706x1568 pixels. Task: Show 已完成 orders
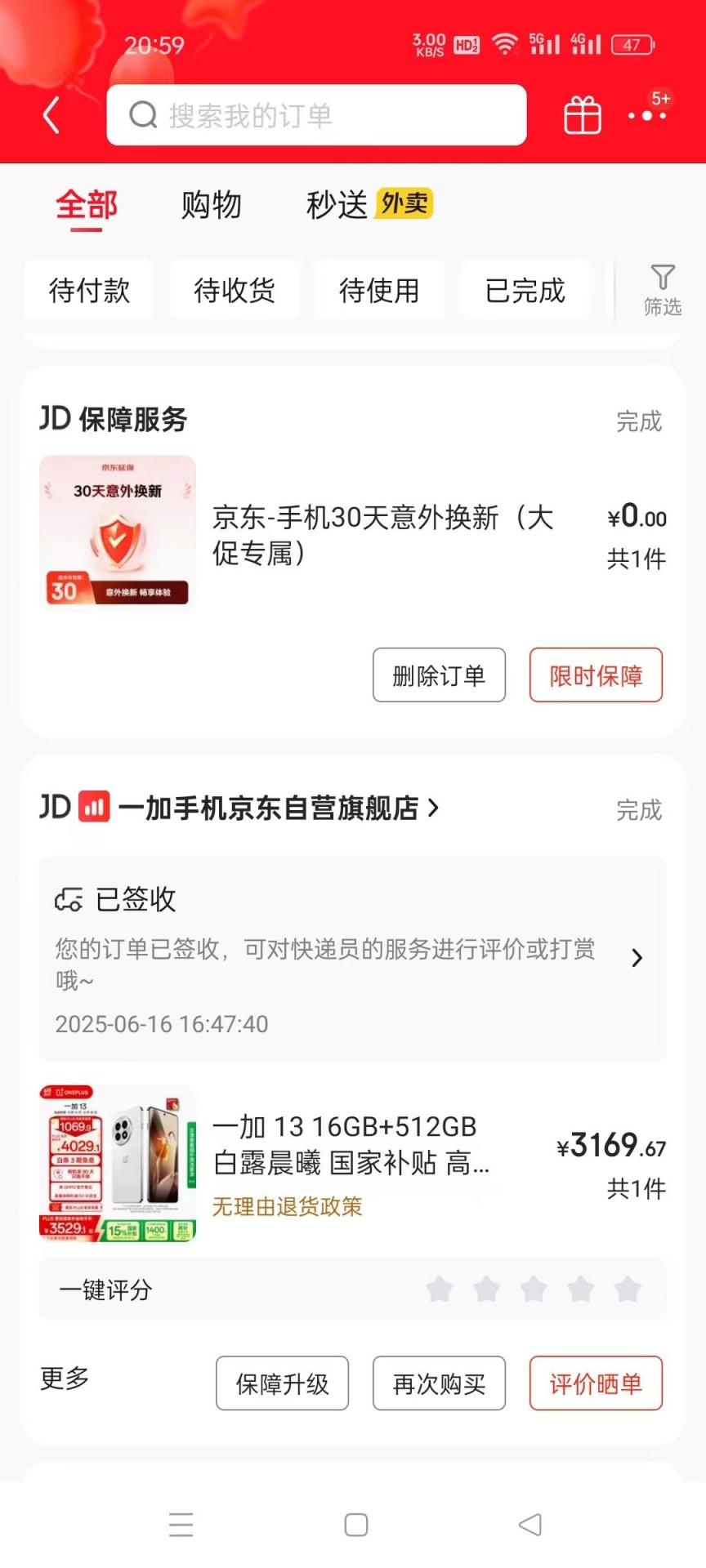525,290
